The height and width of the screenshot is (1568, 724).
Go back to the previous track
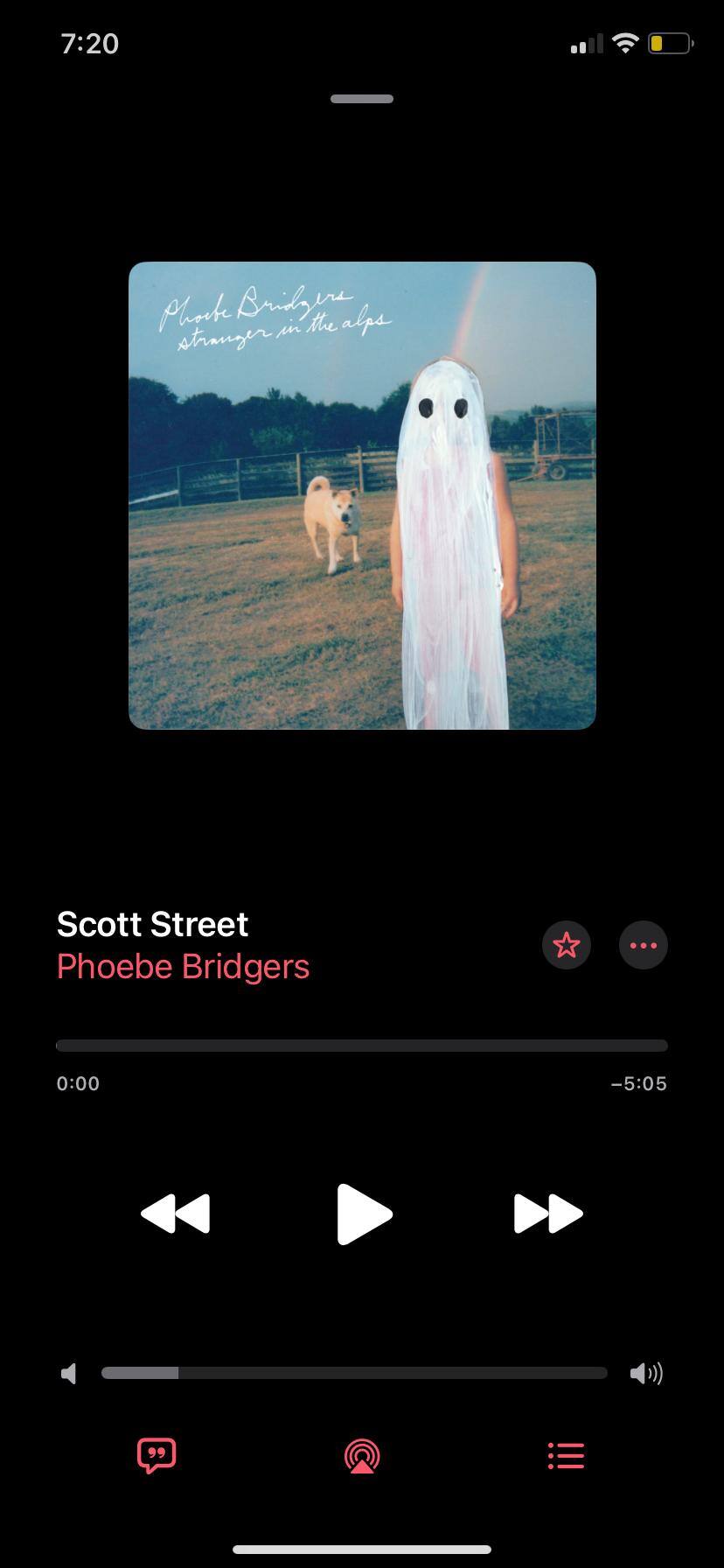175,1214
